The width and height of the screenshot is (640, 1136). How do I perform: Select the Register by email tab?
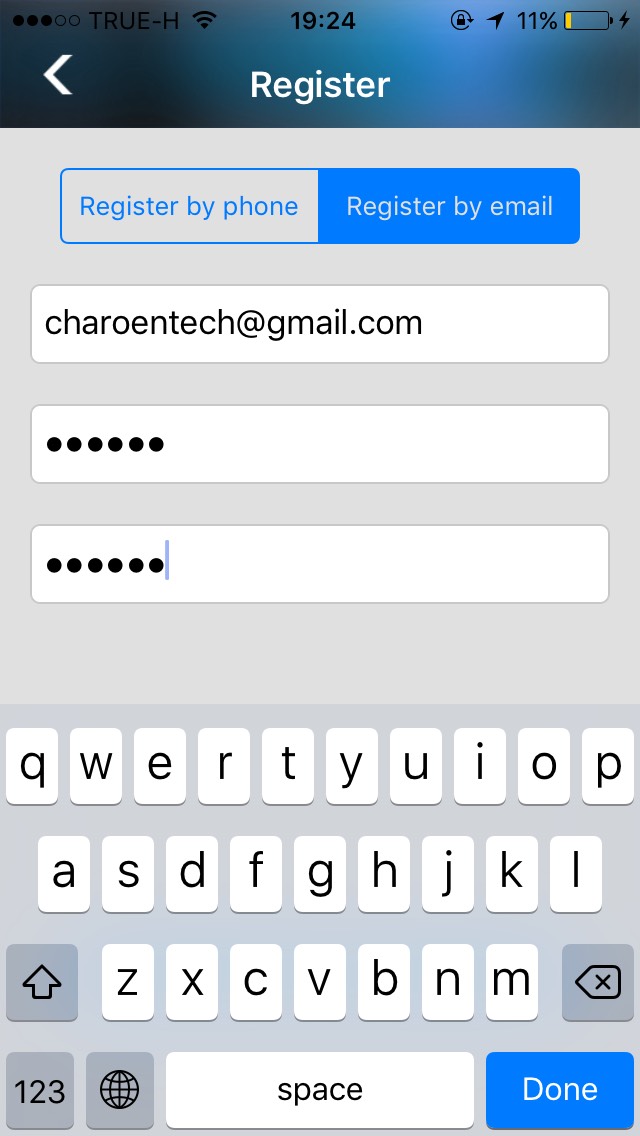click(449, 206)
